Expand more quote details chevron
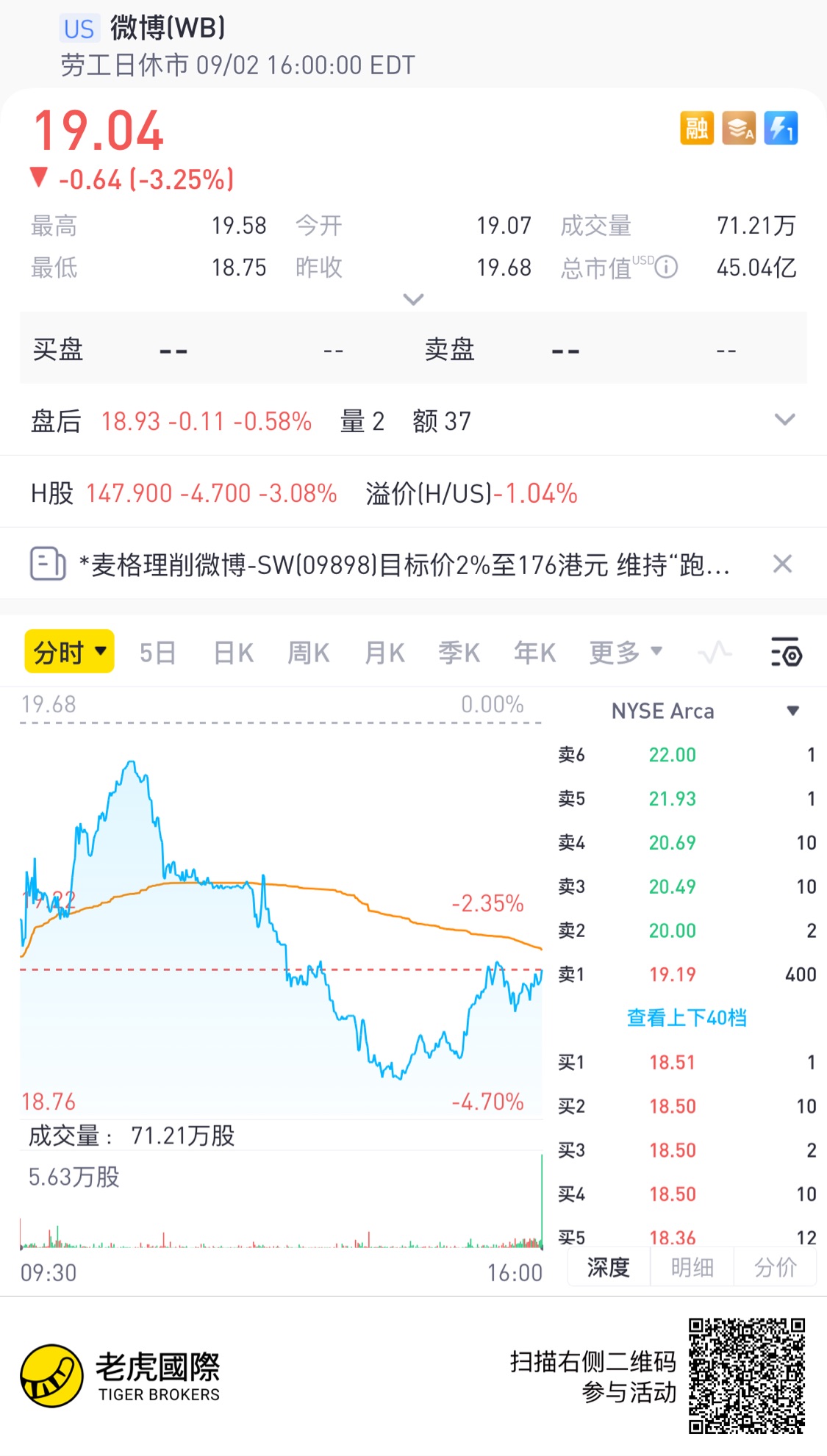827x1456 pixels. pyautogui.click(x=413, y=299)
